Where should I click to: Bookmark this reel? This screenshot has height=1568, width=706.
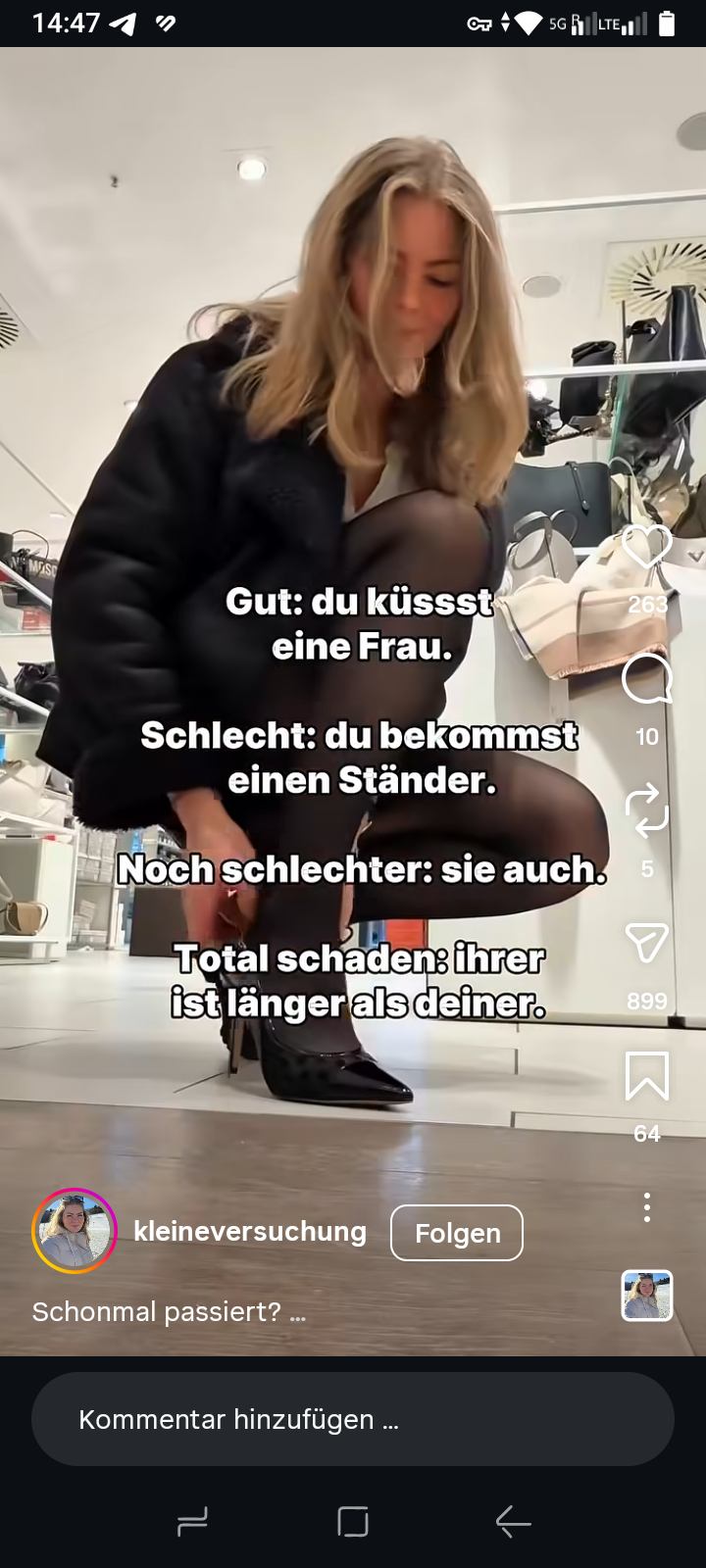[647, 1076]
